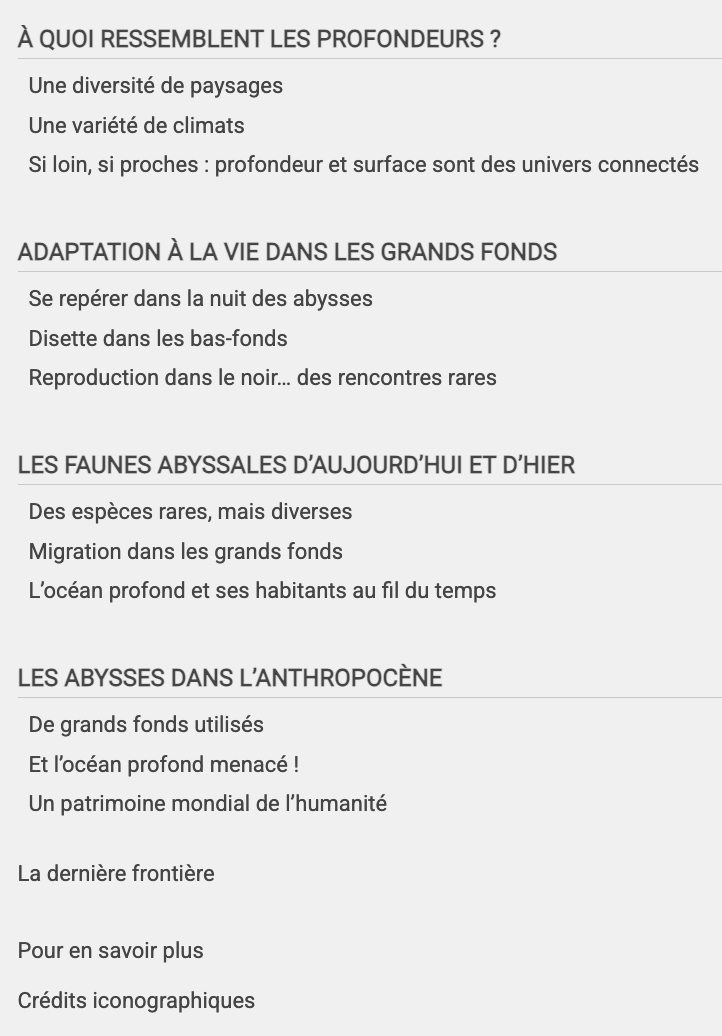Open part 'Les abysses dans l'Anthropocène'
Viewport: 722px width, 1036px height.
(x=229, y=678)
